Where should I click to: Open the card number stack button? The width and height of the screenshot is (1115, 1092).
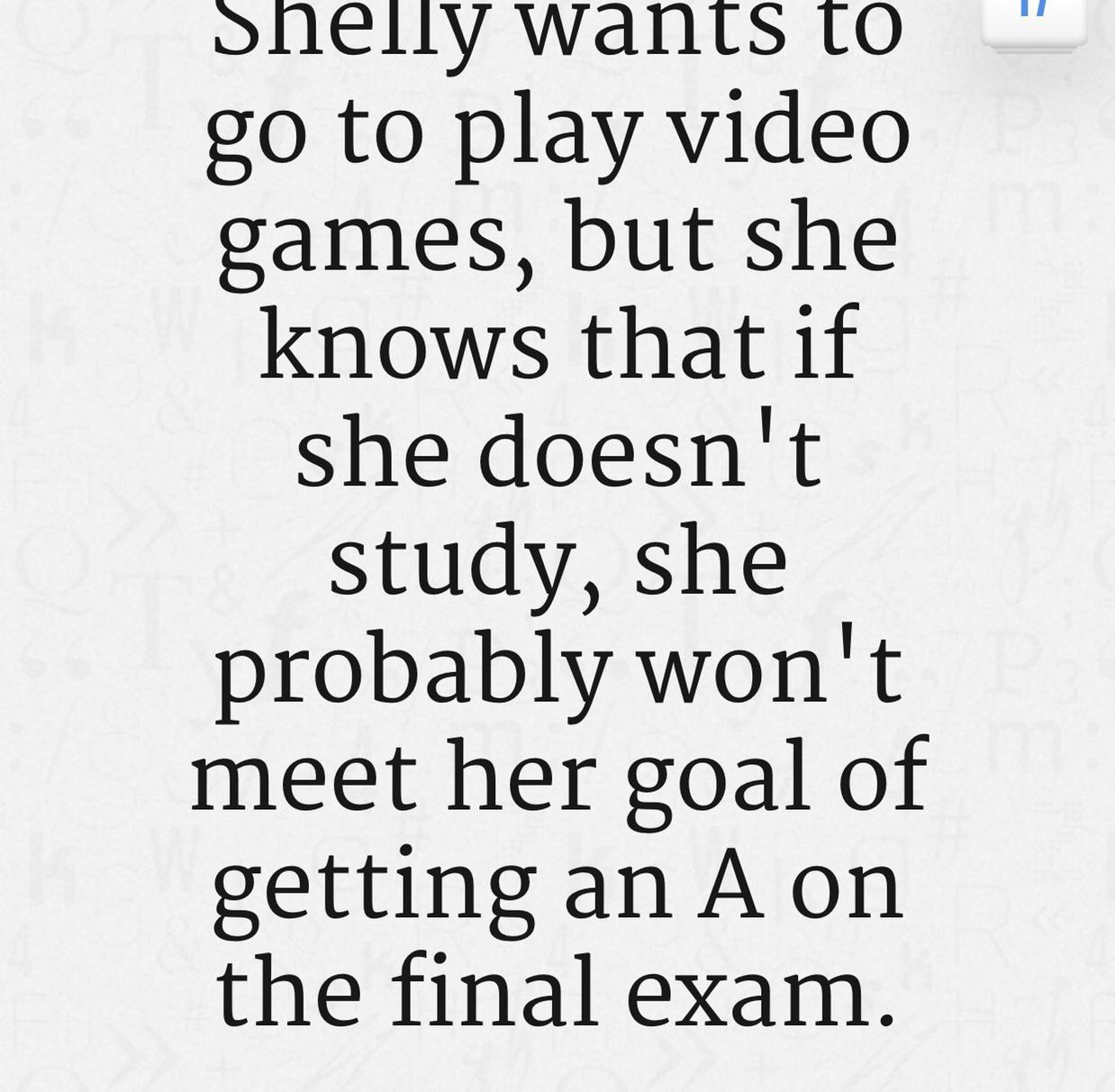1033,18
